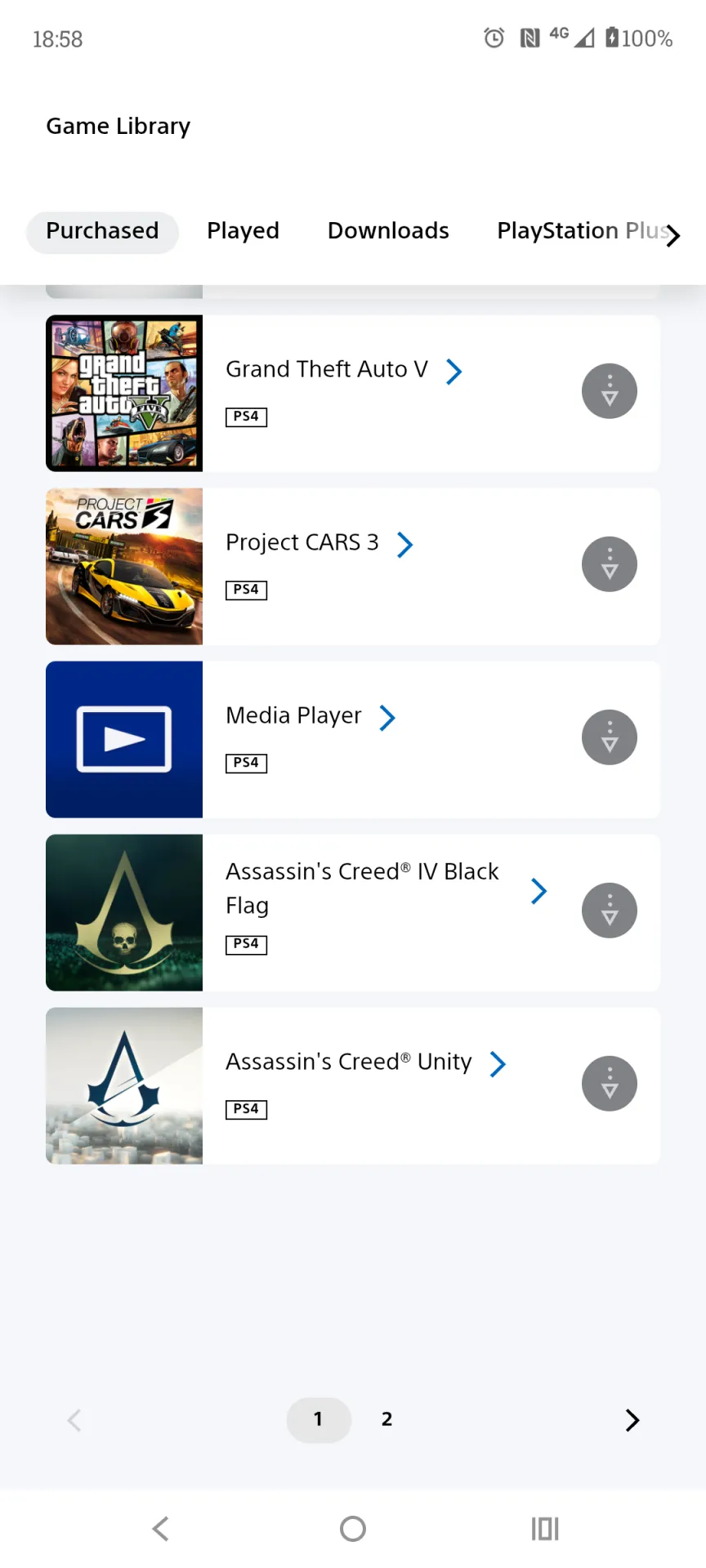
Task: Open Project CARS 3 details
Action: 319,543
